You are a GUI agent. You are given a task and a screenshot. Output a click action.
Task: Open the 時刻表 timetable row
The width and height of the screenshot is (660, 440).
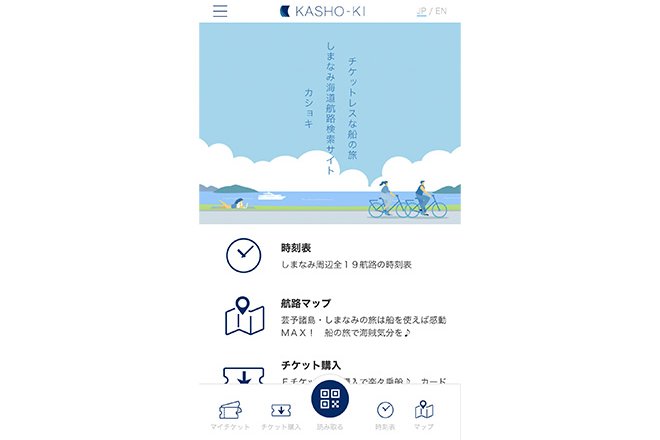(330, 256)
